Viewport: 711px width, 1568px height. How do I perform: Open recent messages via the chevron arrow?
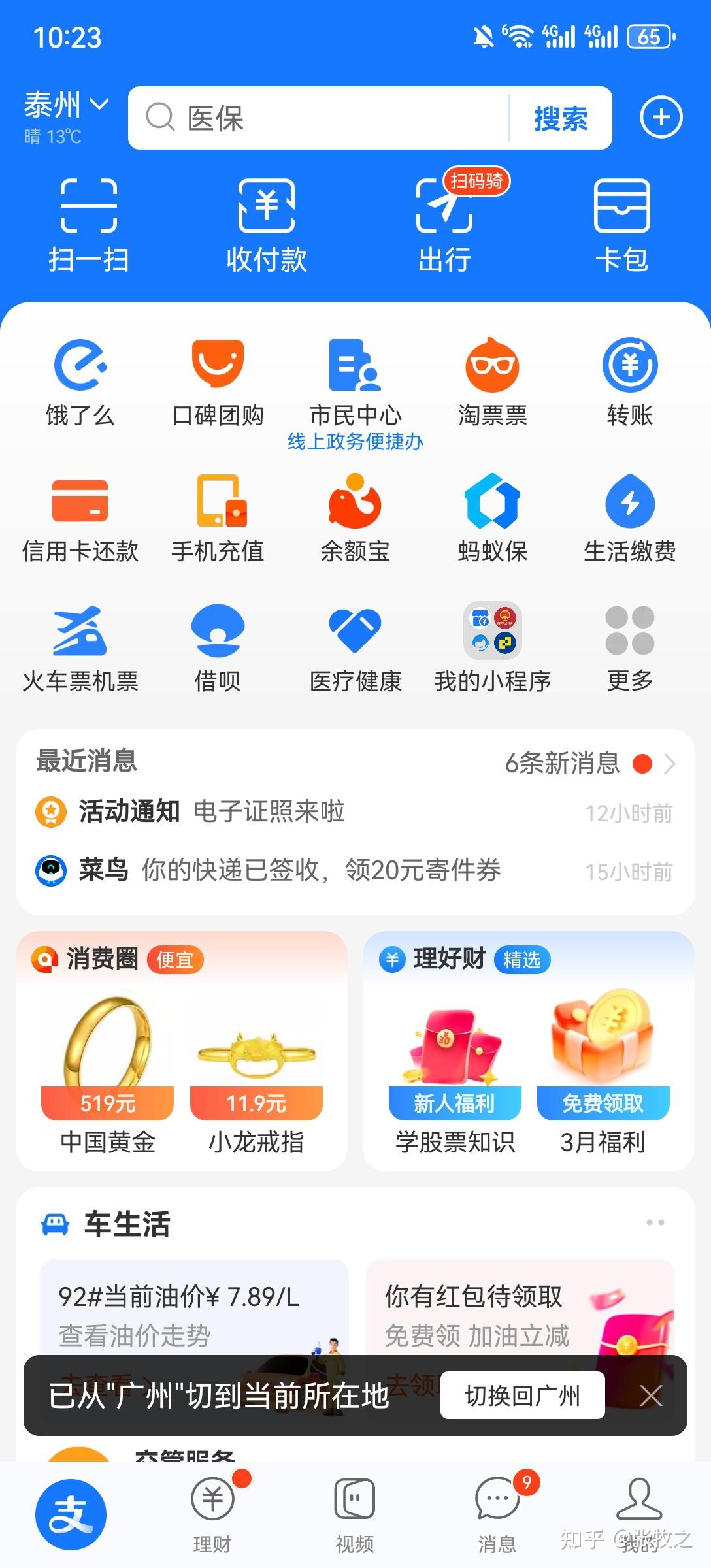click(x=672, y=764)
